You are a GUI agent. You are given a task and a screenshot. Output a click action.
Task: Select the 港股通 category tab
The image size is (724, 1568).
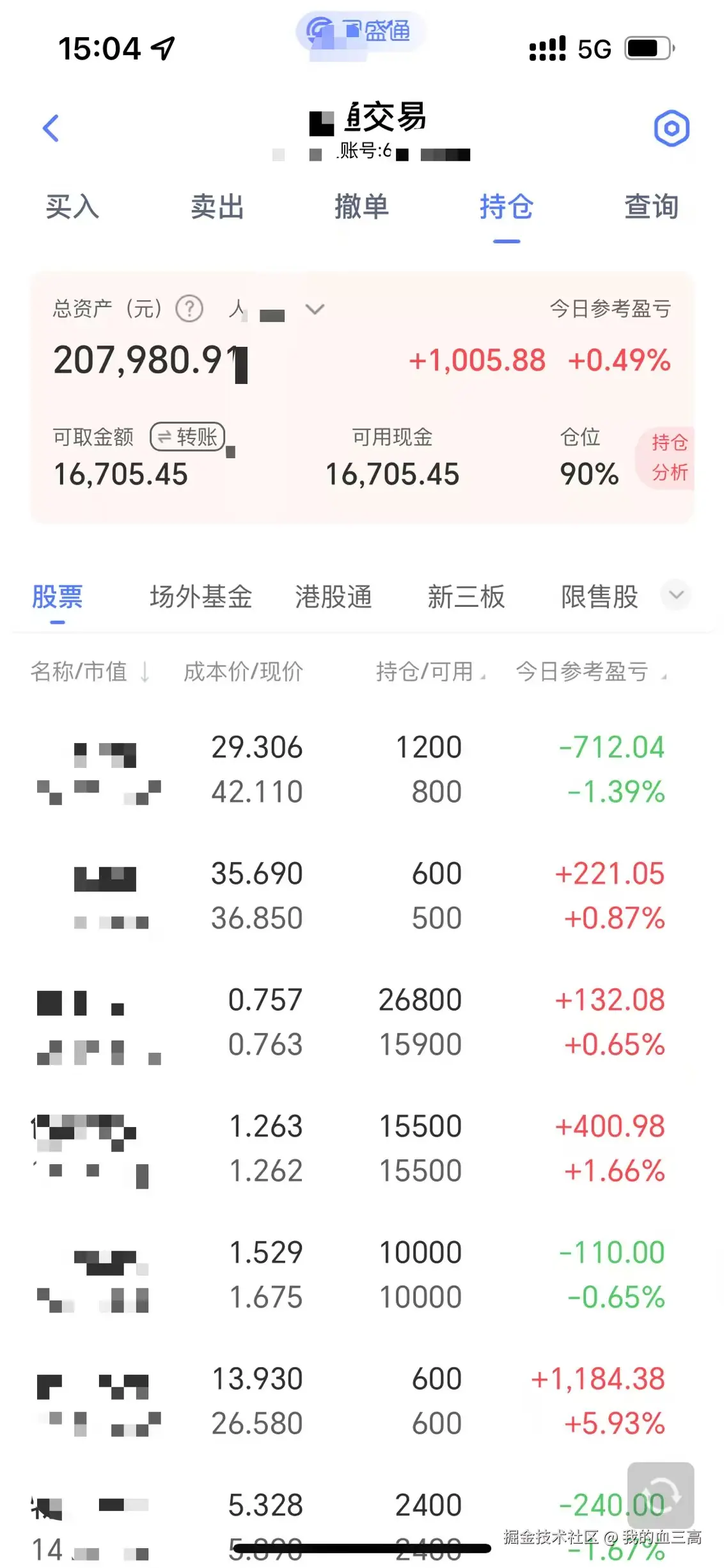pyautogui.click(x=333, y=595)
